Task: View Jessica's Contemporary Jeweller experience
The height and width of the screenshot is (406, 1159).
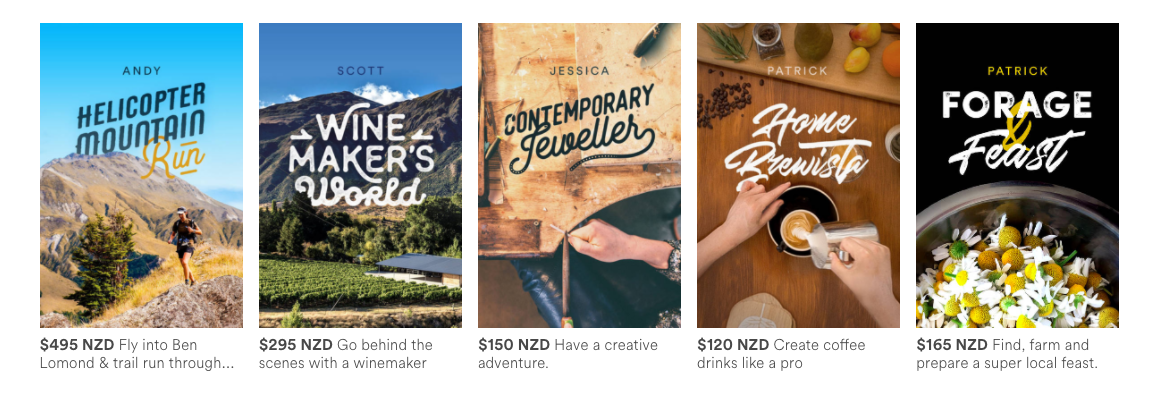Action: pos(579,175)
